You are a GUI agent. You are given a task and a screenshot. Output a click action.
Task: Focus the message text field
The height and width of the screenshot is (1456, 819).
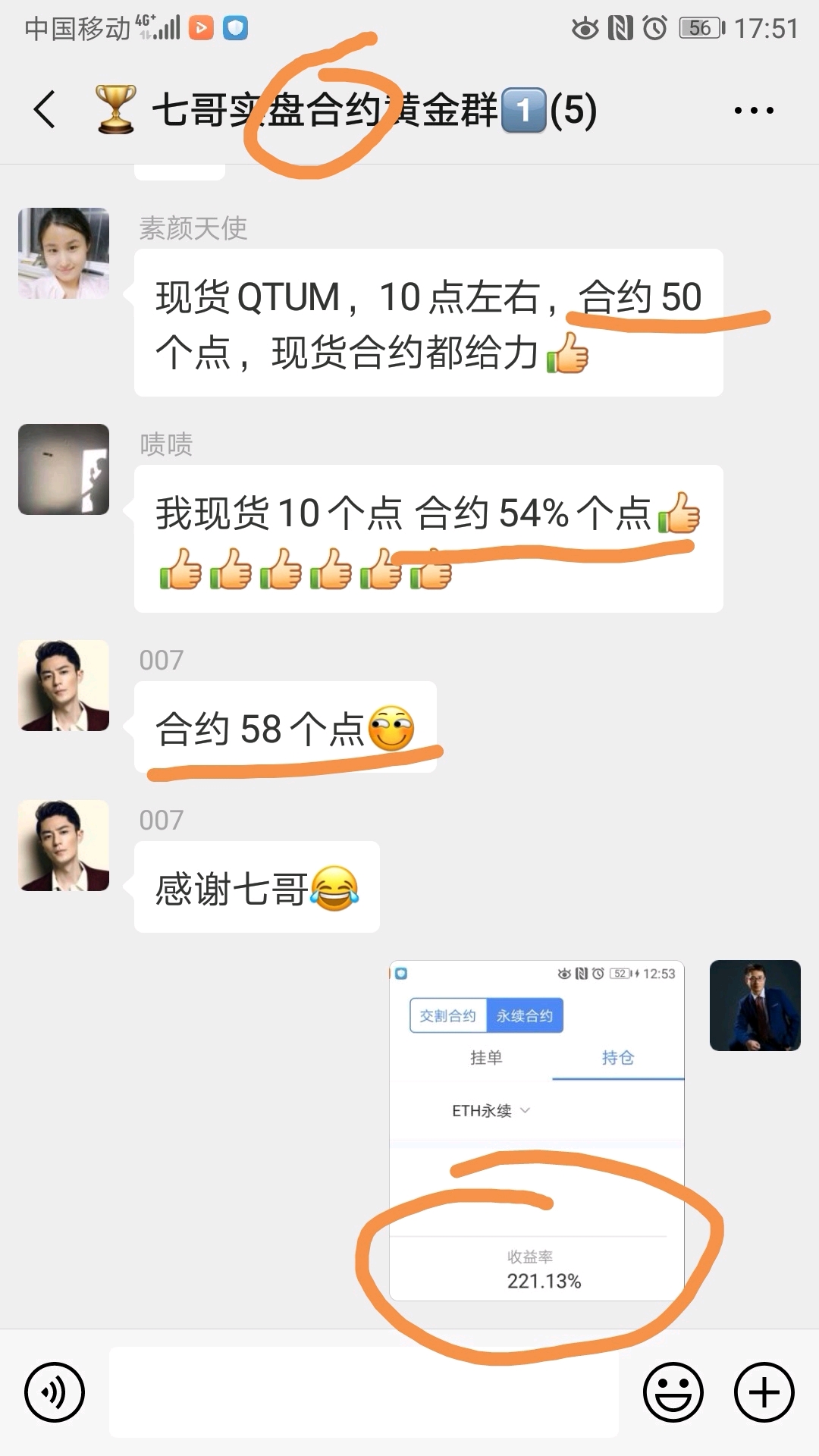(364, 1392)
